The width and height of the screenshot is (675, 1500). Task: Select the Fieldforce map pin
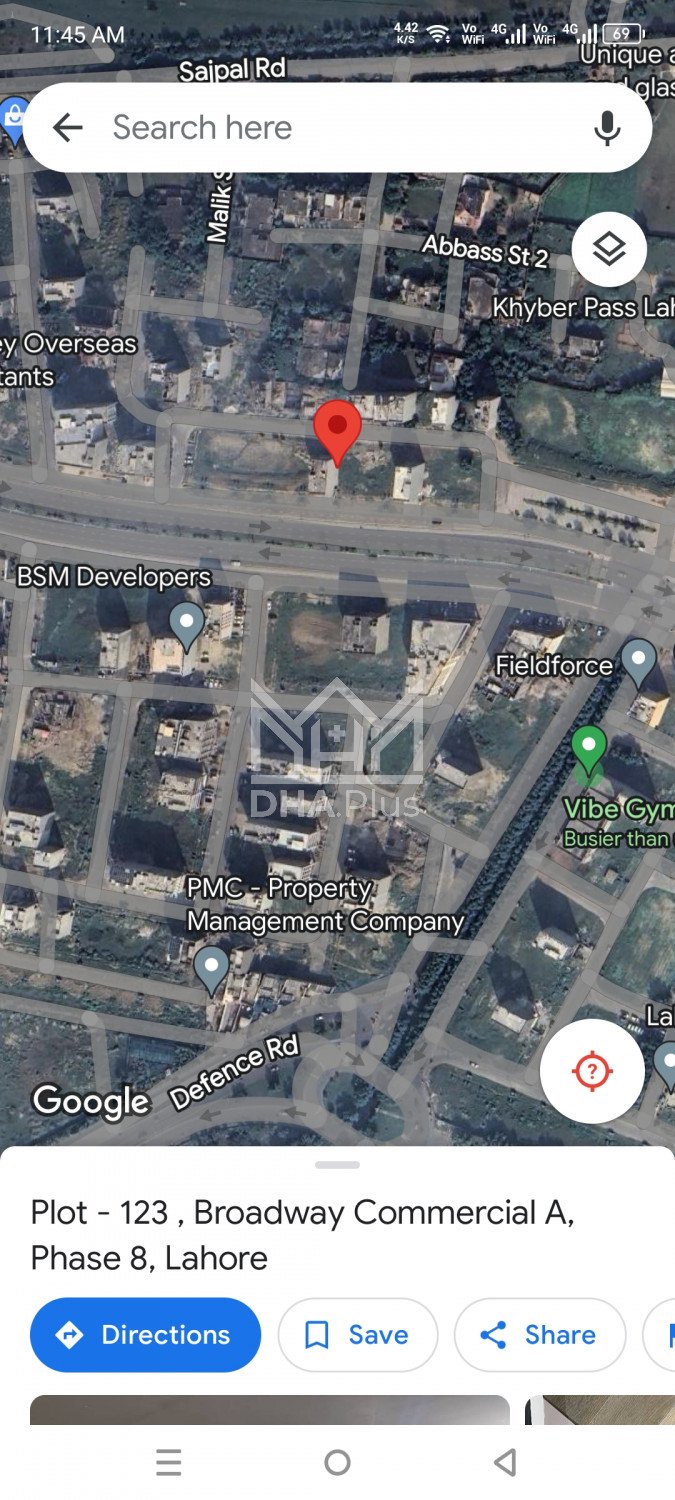638,660
